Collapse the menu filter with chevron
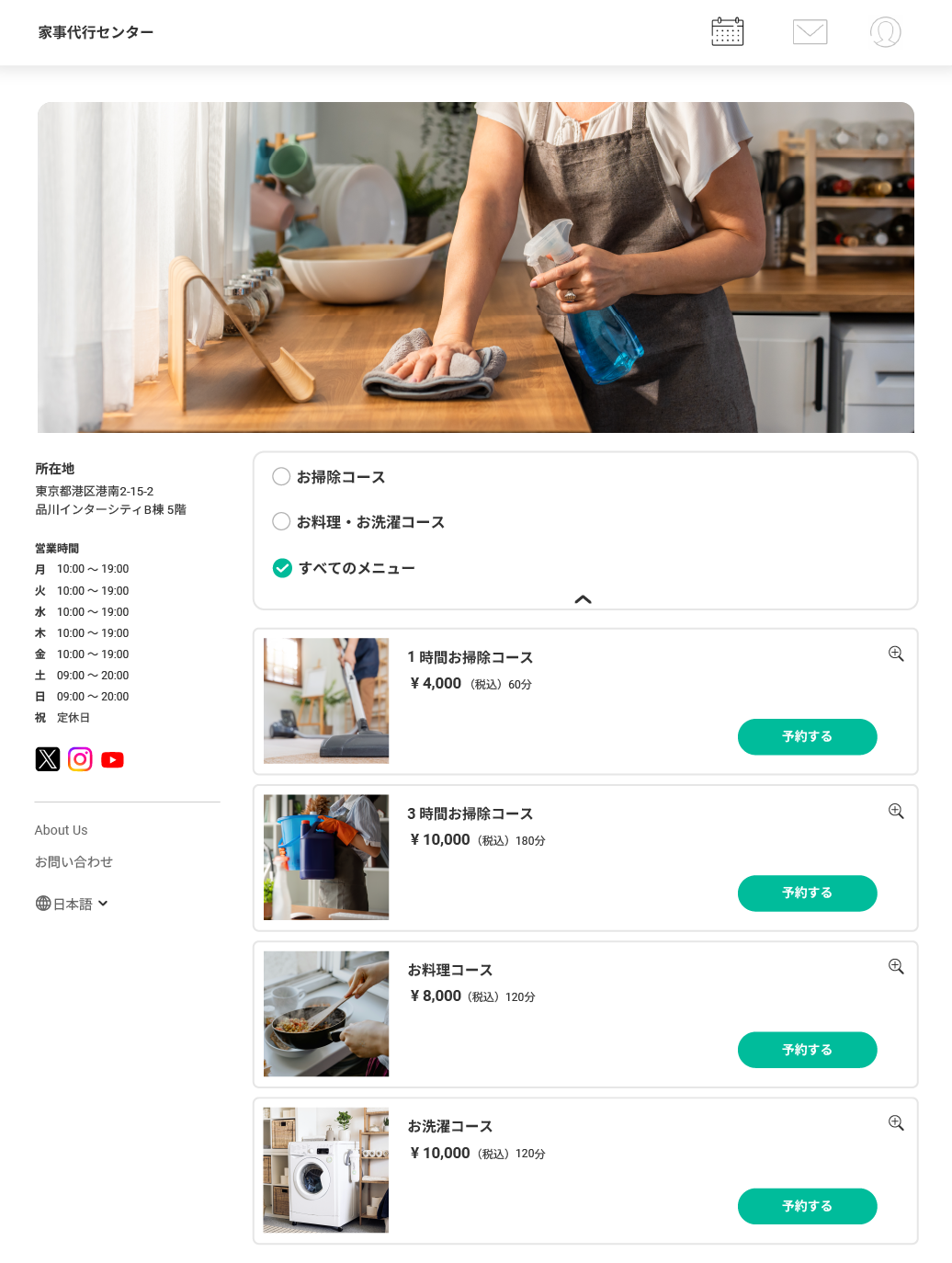Viewport: 952px width, 1263px height. click(583, 599)
